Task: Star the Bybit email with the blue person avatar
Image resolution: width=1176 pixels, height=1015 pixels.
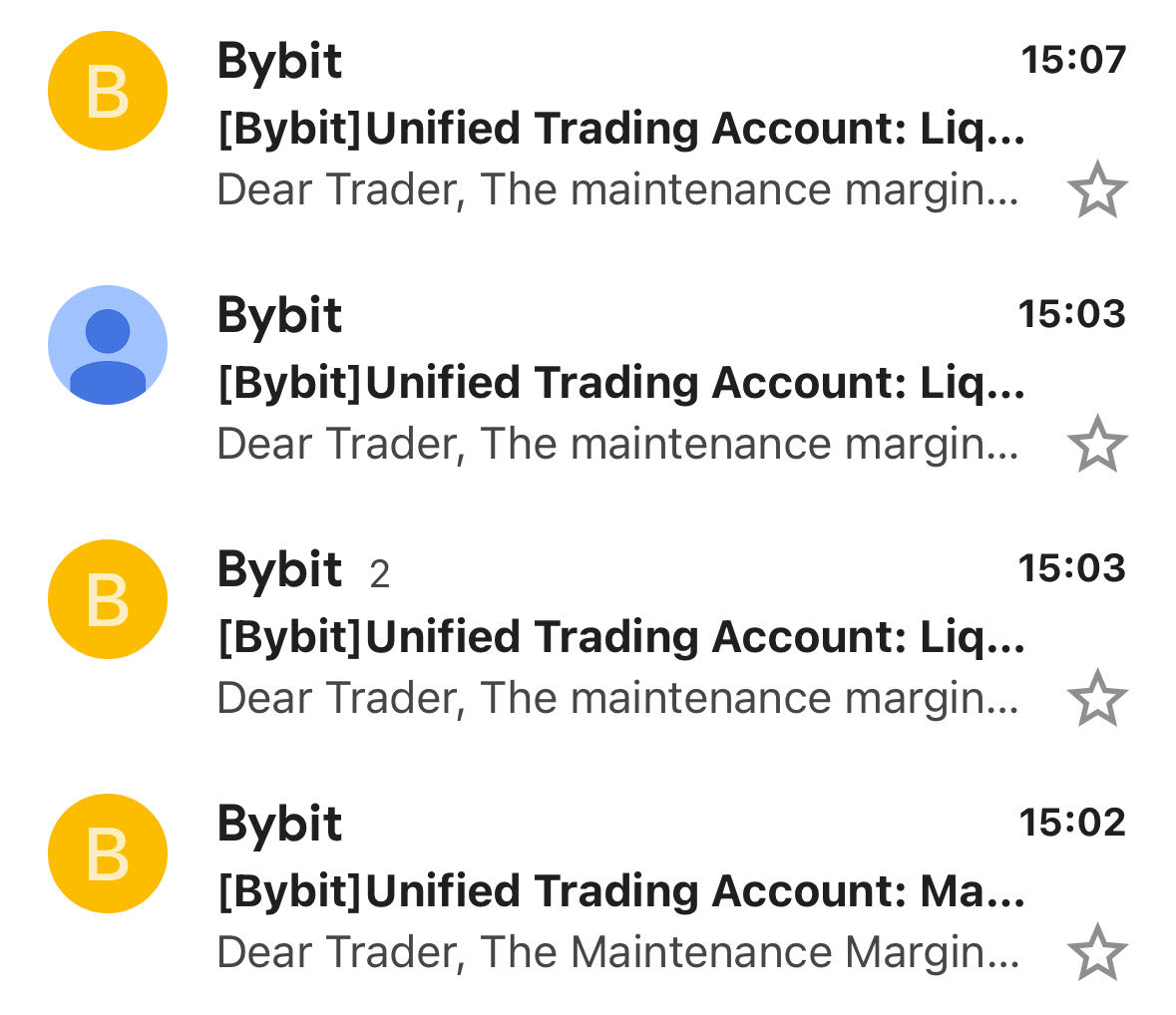Action: pyautogui.click(x=1096, y=444)
